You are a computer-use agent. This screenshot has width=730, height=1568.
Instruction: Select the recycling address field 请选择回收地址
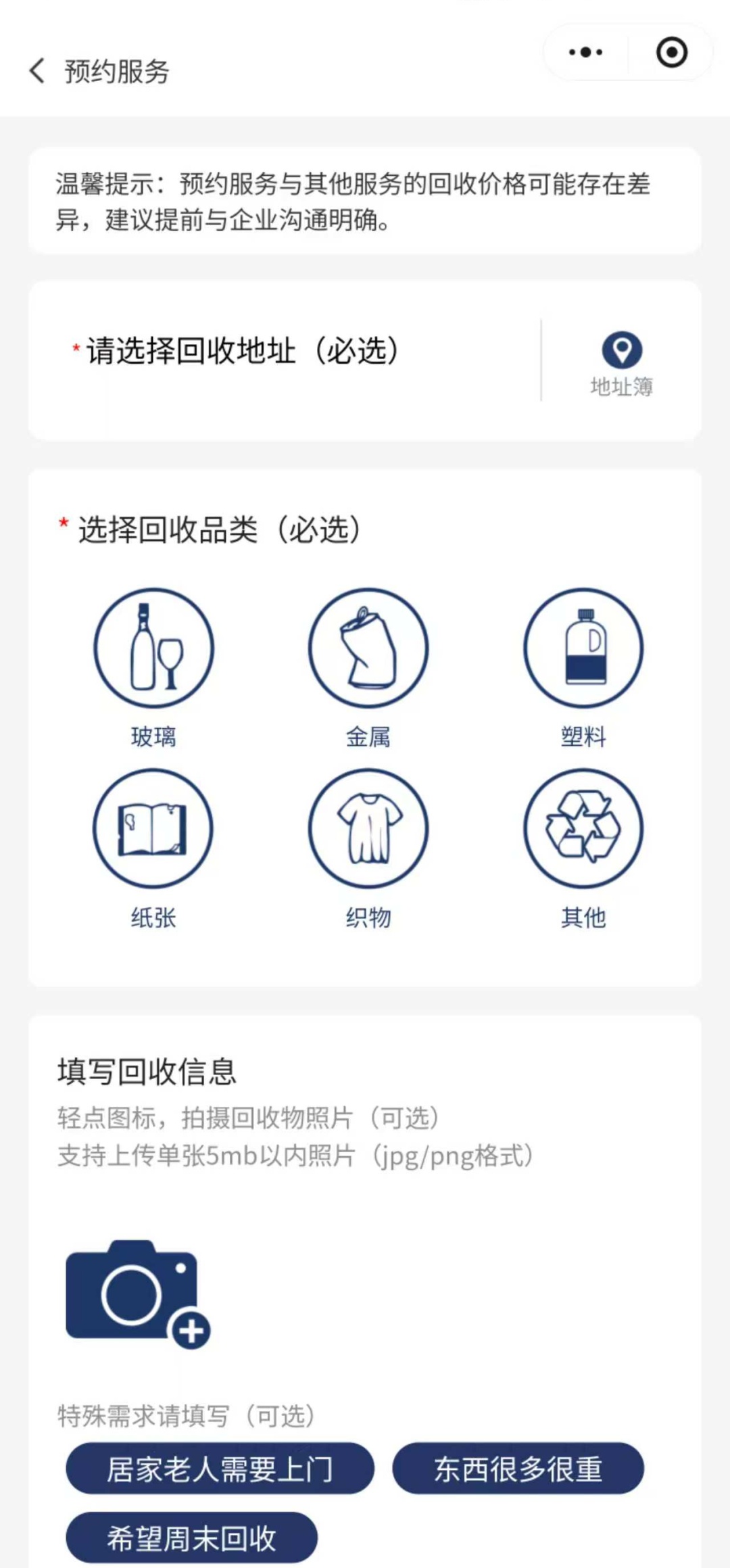pyautogui.click(x=243, y=351)
